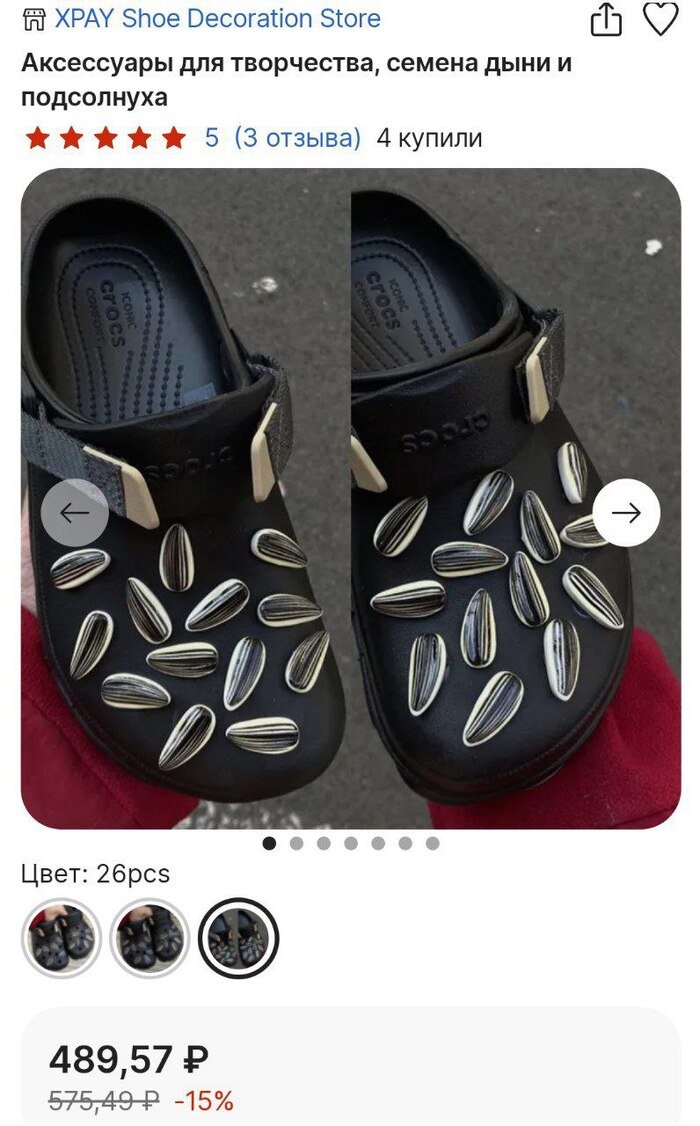Choose the second color variant thumbnail
Image resolution: width=700 pixels, height=1126 pixels.
149,938
